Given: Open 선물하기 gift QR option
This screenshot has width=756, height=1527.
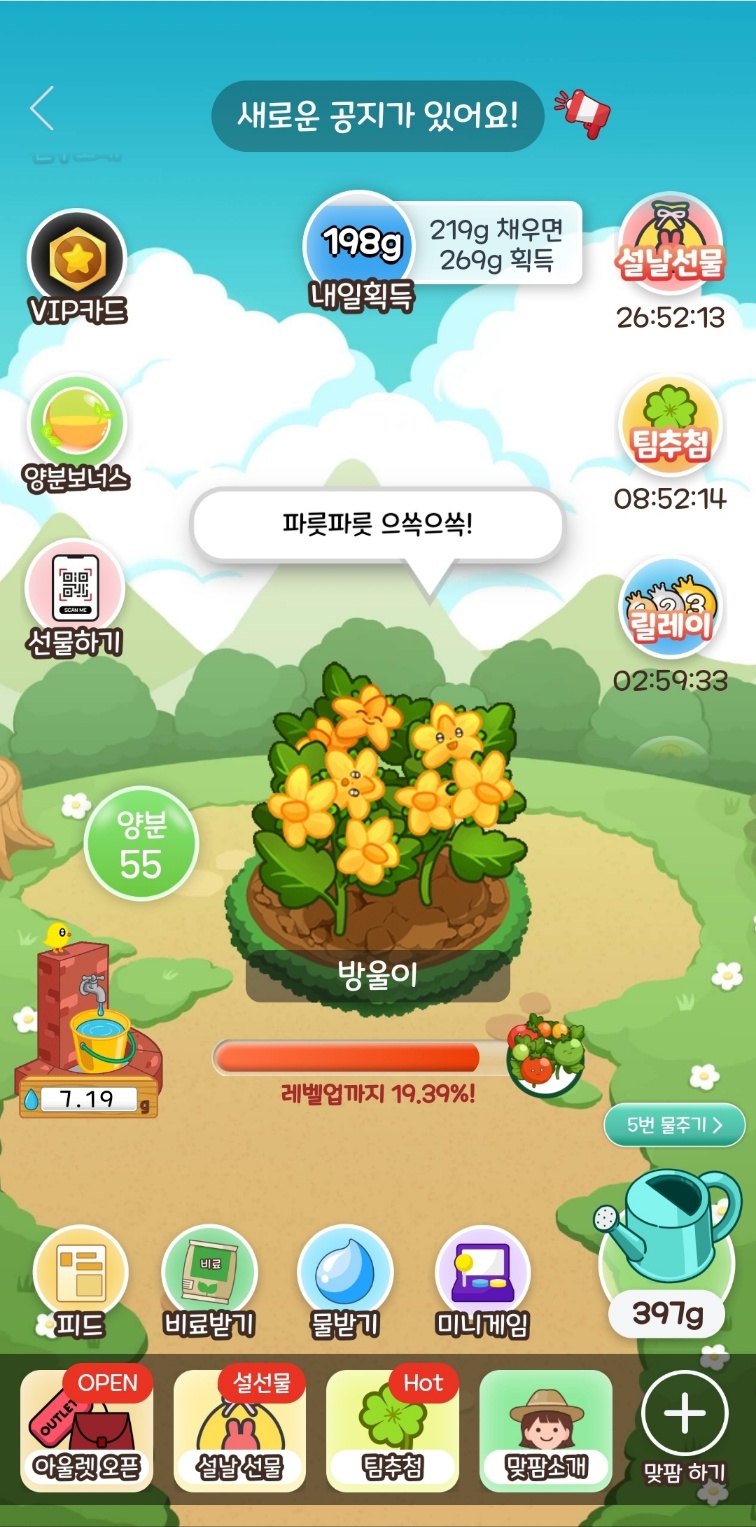Looking at the screenshot, I should click(x=75, y=588).
